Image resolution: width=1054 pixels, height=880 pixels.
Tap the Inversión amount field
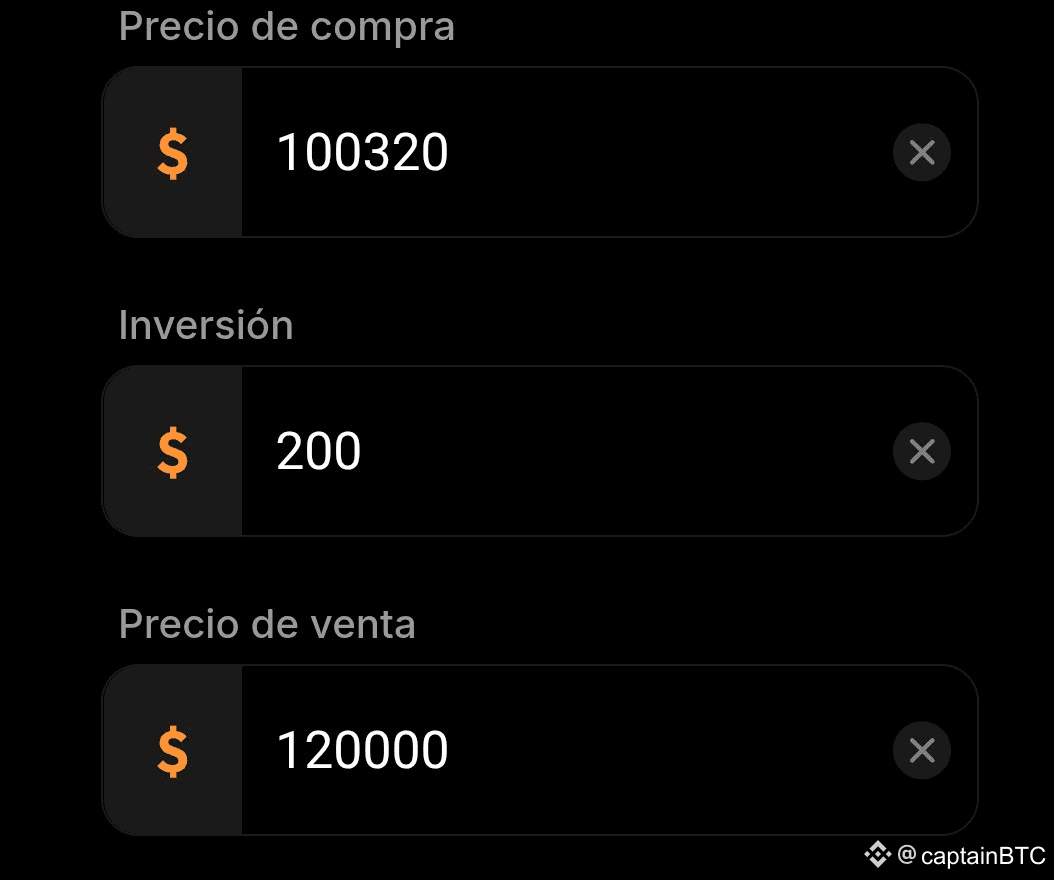[560, 452]
